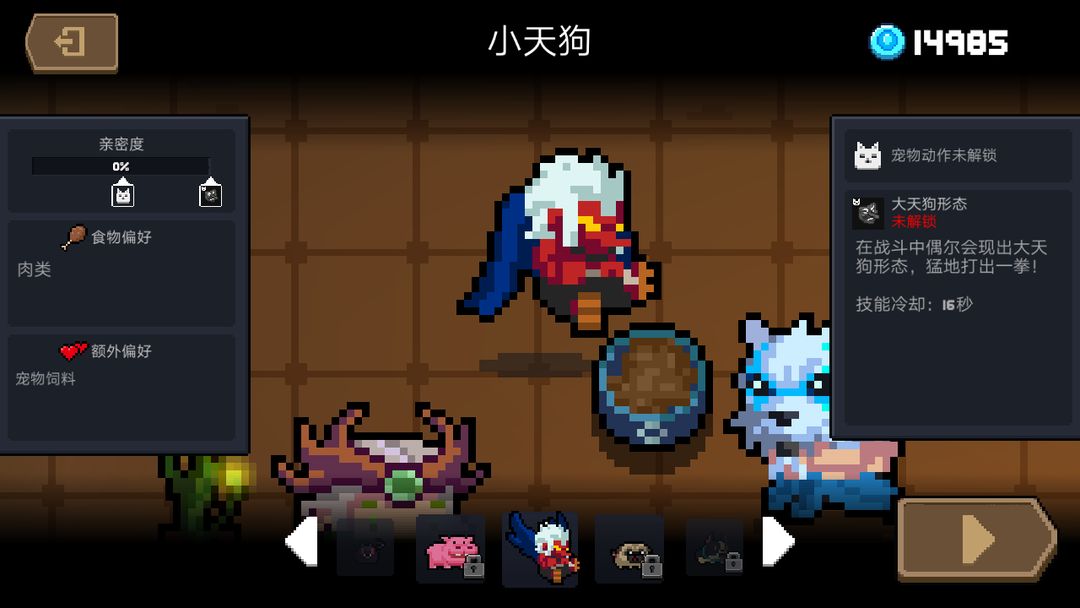Tap the right arrow to see next pets

click(x=779, y=544)
